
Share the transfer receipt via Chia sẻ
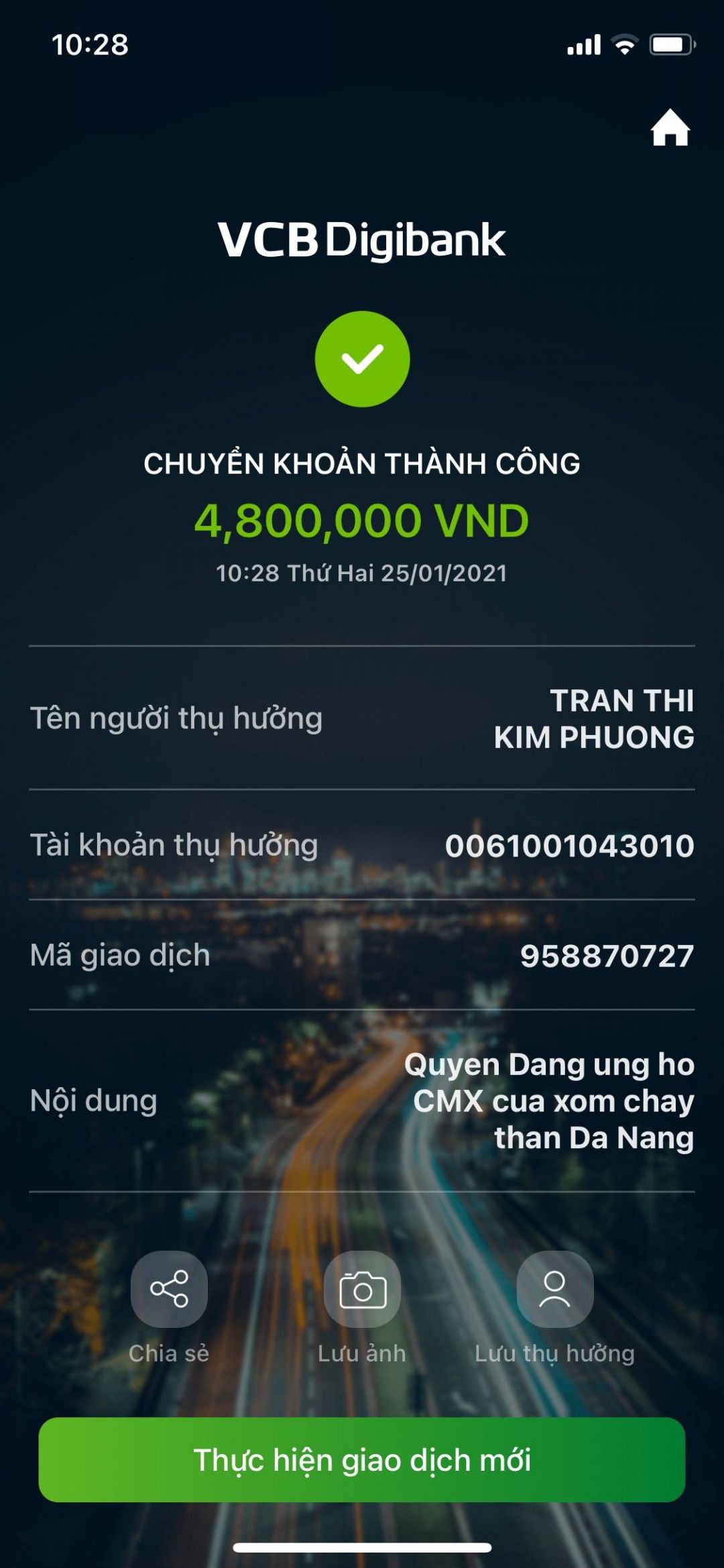[169, 1289]
